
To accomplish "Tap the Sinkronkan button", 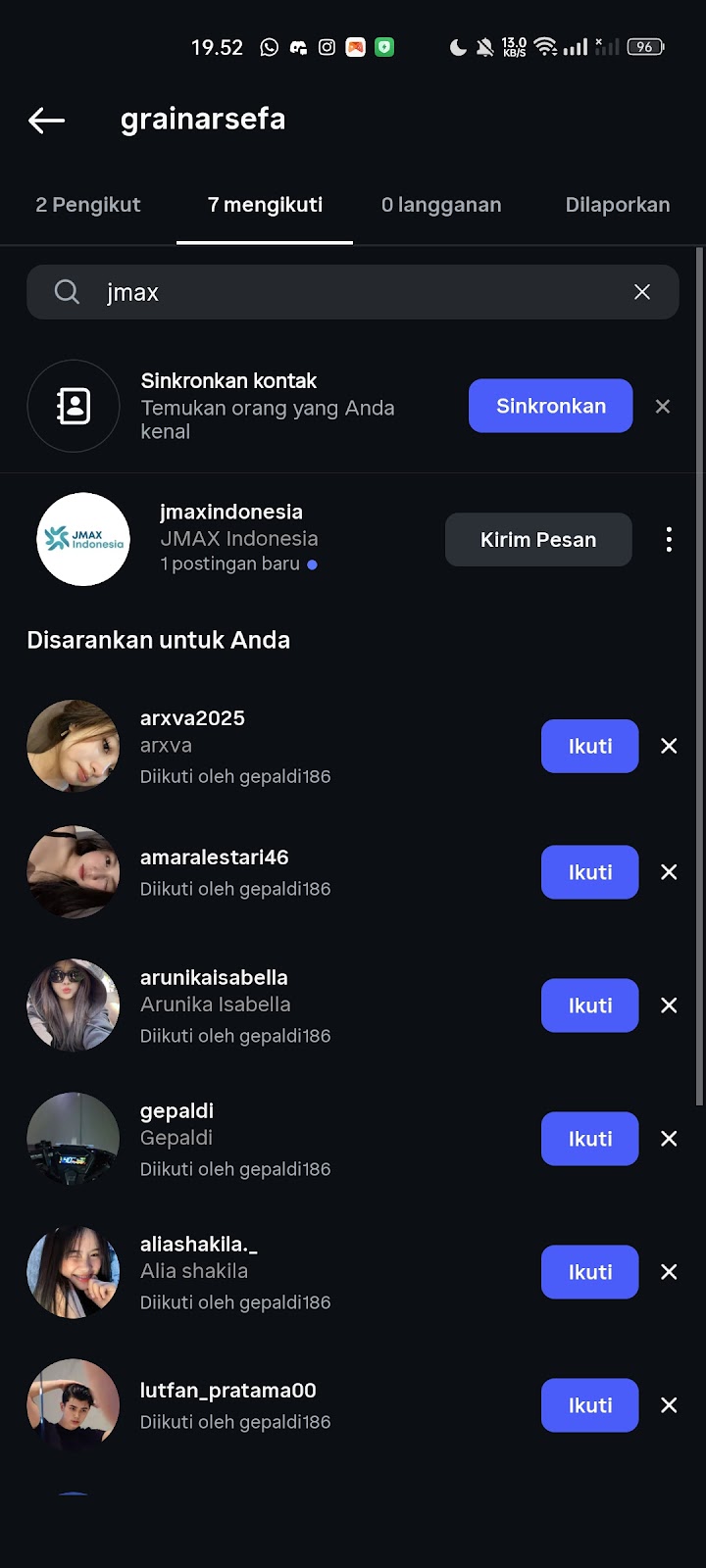I will 550,406.
